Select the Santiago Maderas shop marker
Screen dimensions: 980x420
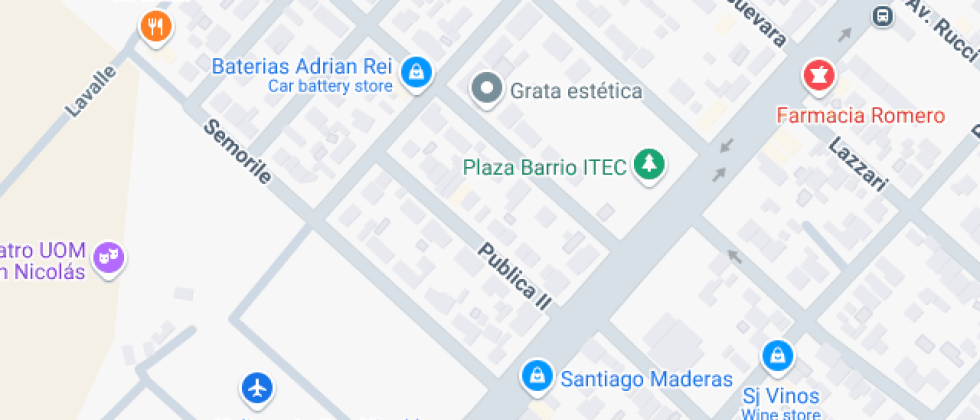pyautogui.click(x=537, y=376)
